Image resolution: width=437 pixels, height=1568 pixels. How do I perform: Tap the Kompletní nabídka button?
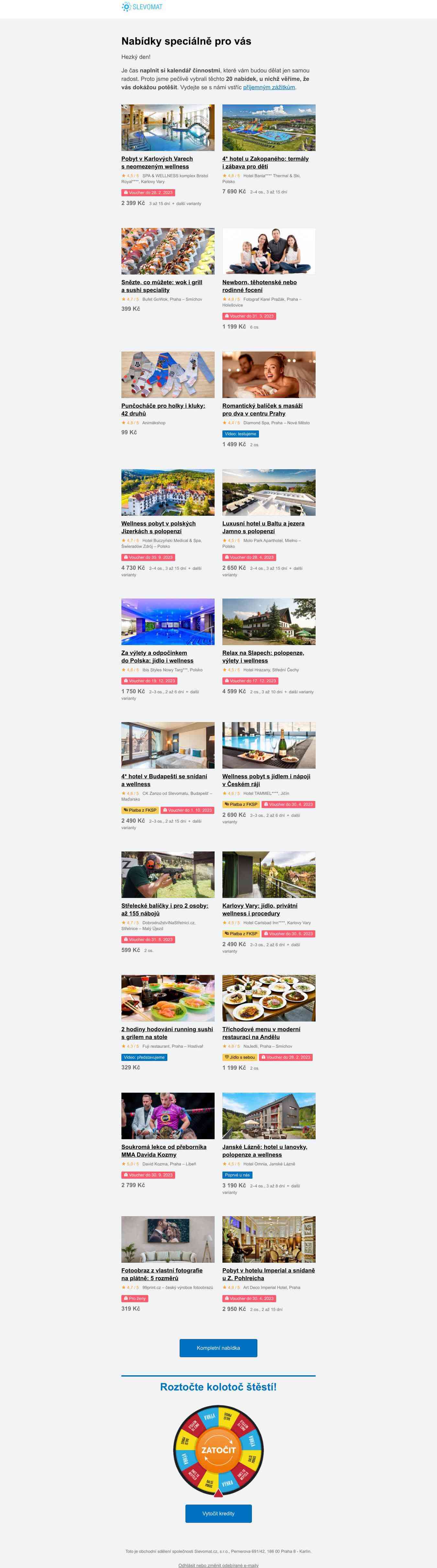tap(218, 1348)
